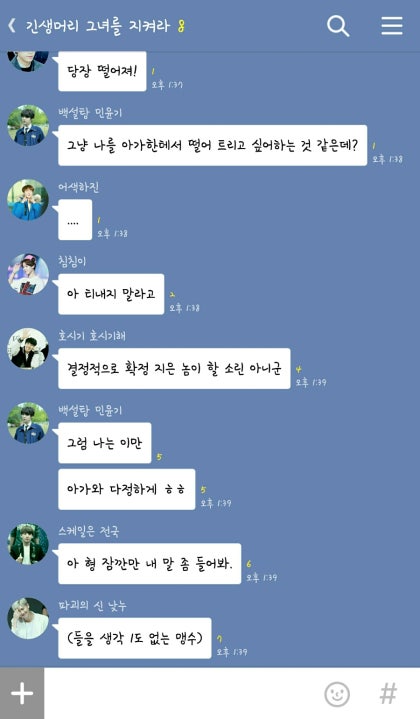Tap the plus attach button

click(x=22, y=693)
